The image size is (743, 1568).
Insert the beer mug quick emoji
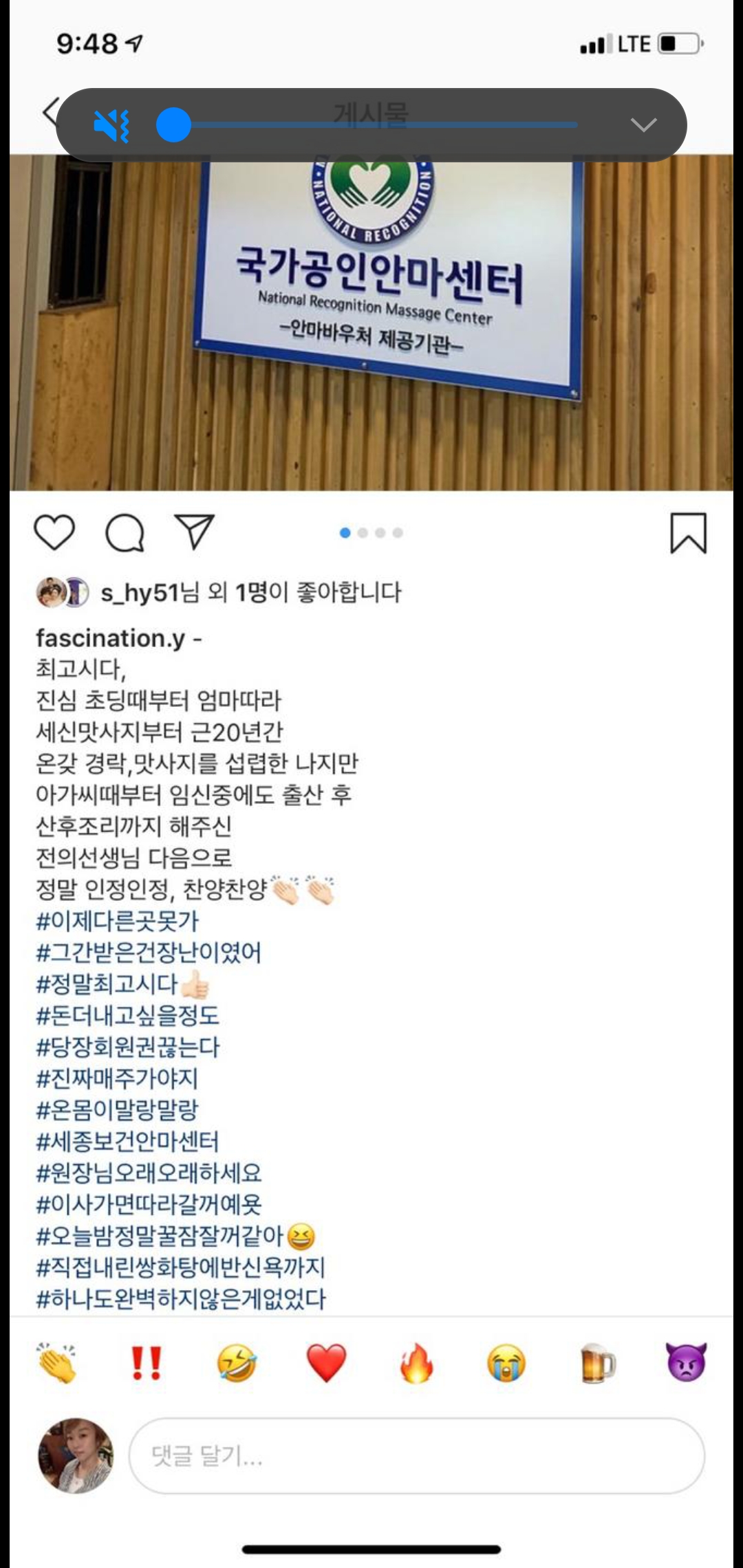(x=596, y=1362)
